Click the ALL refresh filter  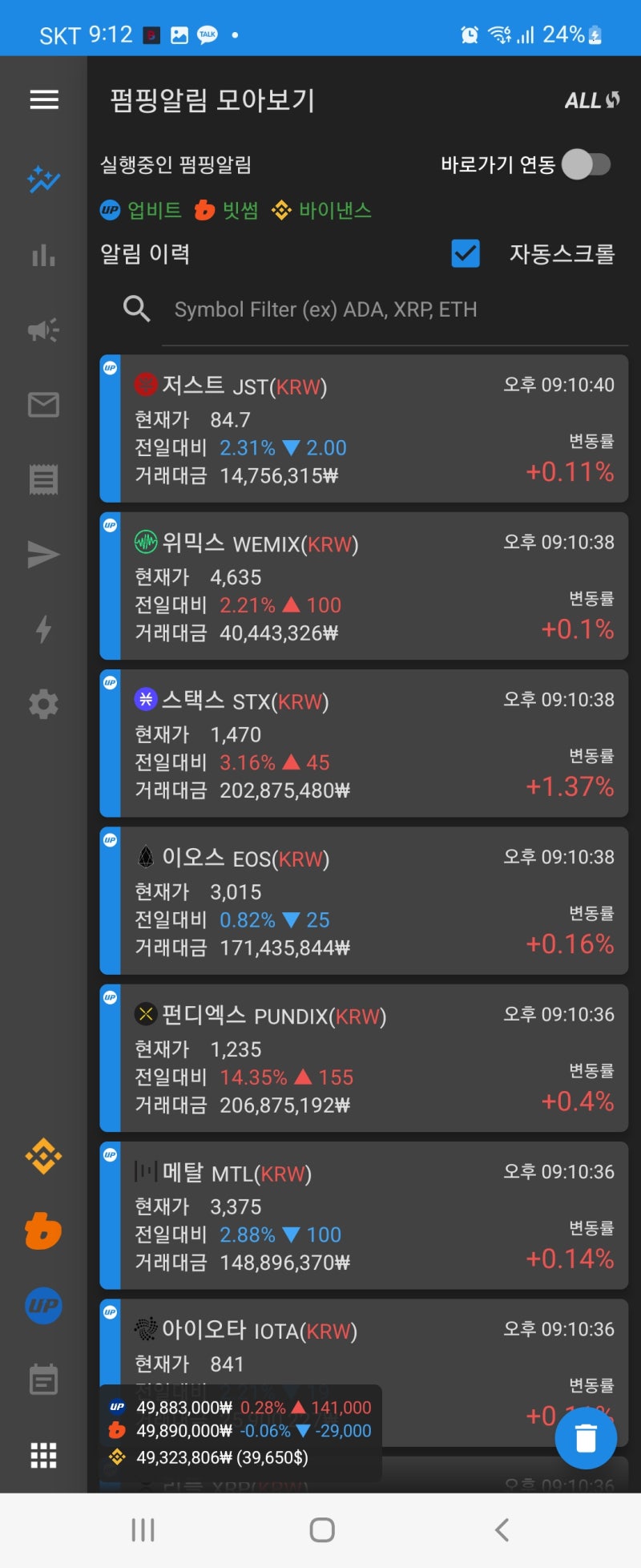pyautogui.click(x=591, y=99)
